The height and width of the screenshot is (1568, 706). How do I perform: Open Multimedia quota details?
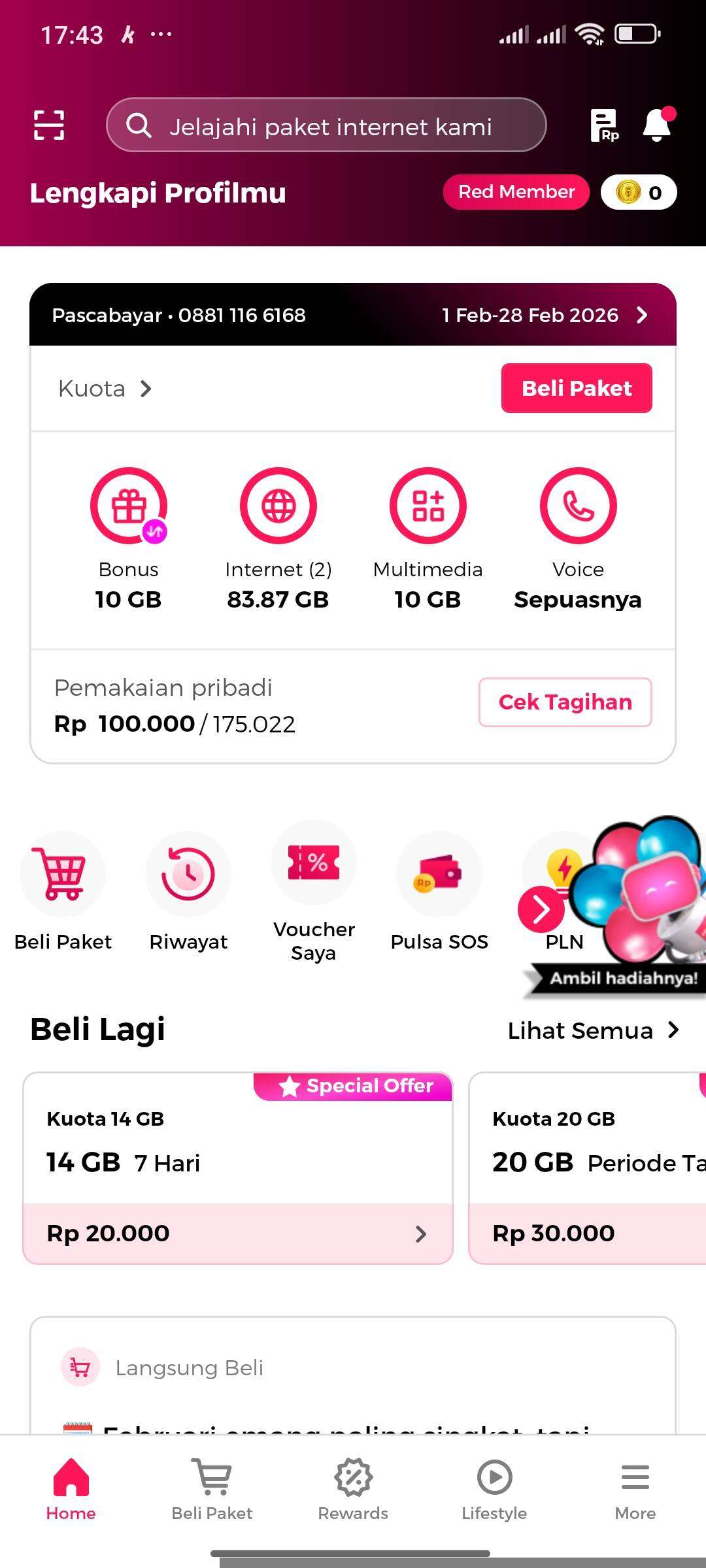point(428,505)
